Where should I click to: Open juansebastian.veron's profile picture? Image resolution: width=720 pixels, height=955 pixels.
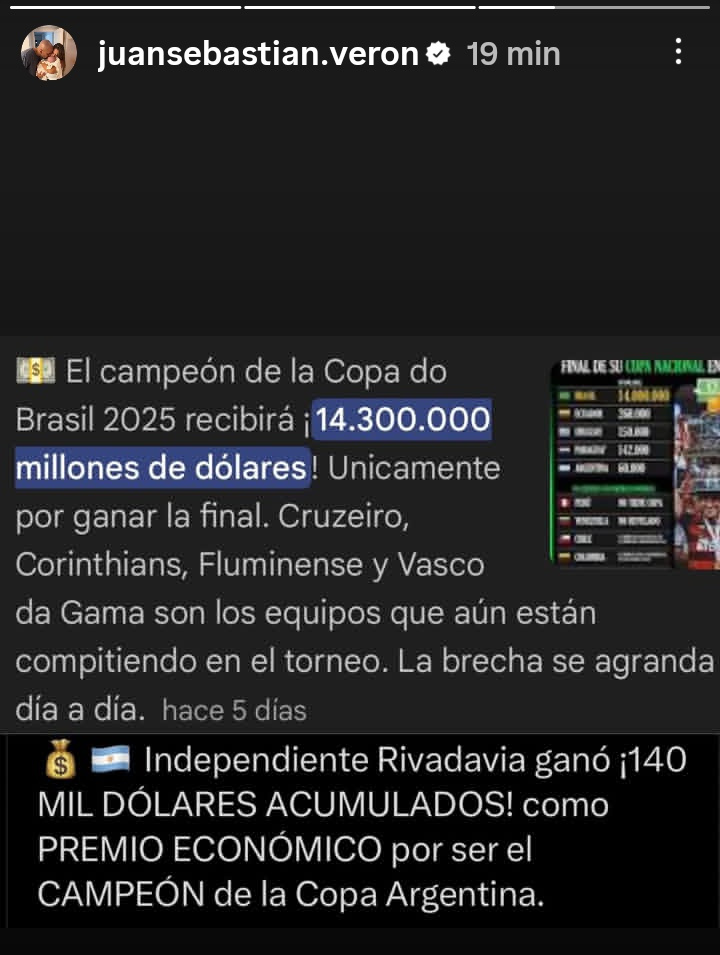tap(48, 53)
